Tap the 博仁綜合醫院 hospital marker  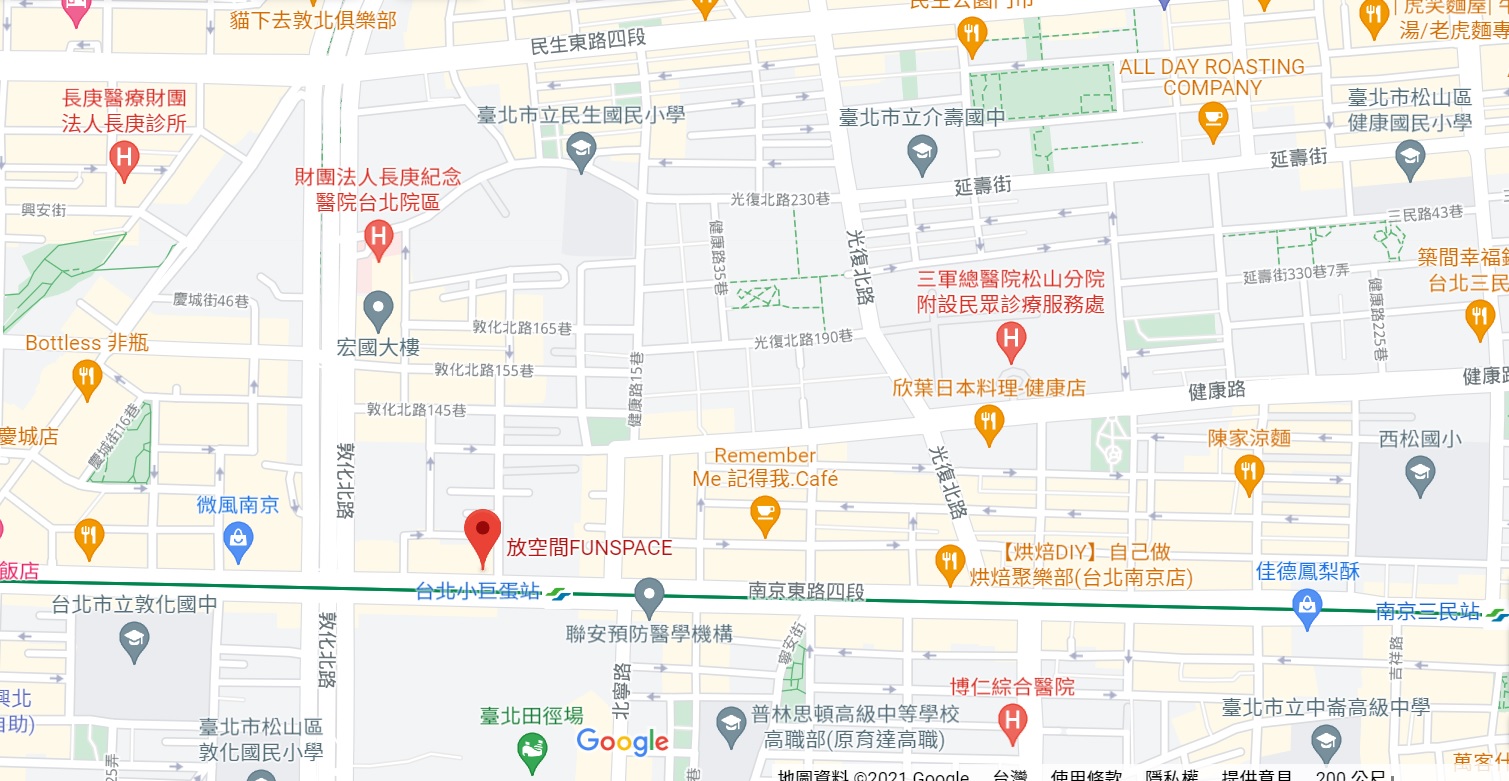tap(1013, 721)
